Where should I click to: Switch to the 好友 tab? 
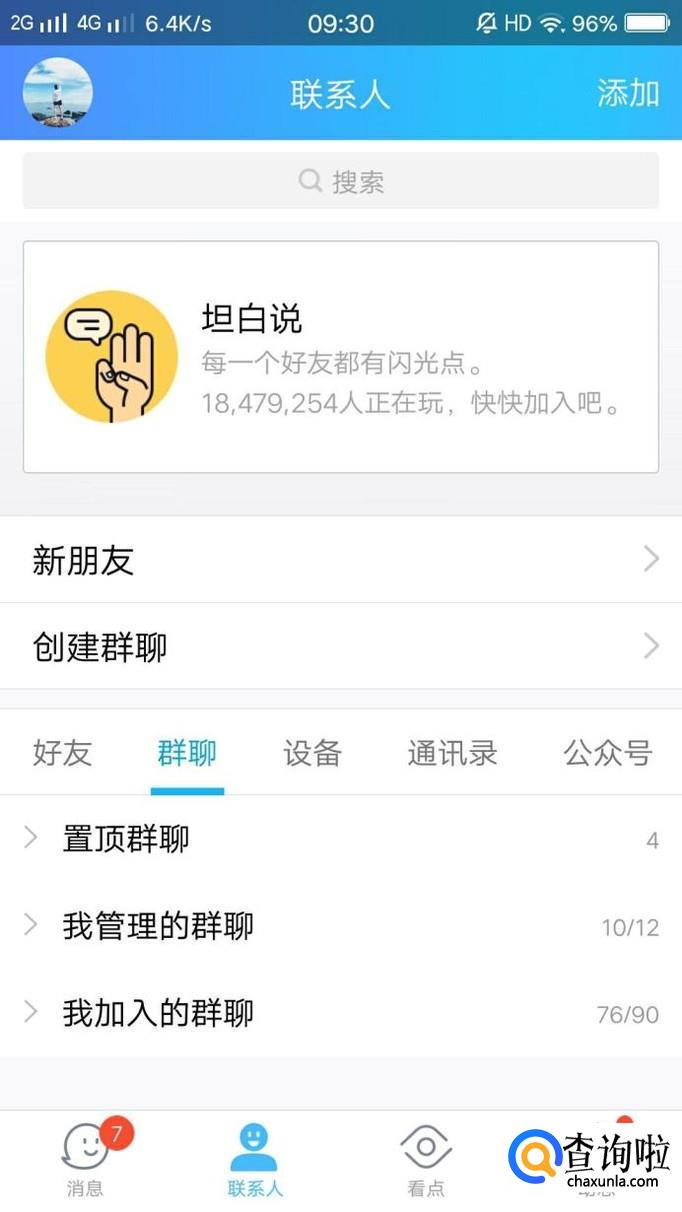pyautogui.click(x=62, y=753)
